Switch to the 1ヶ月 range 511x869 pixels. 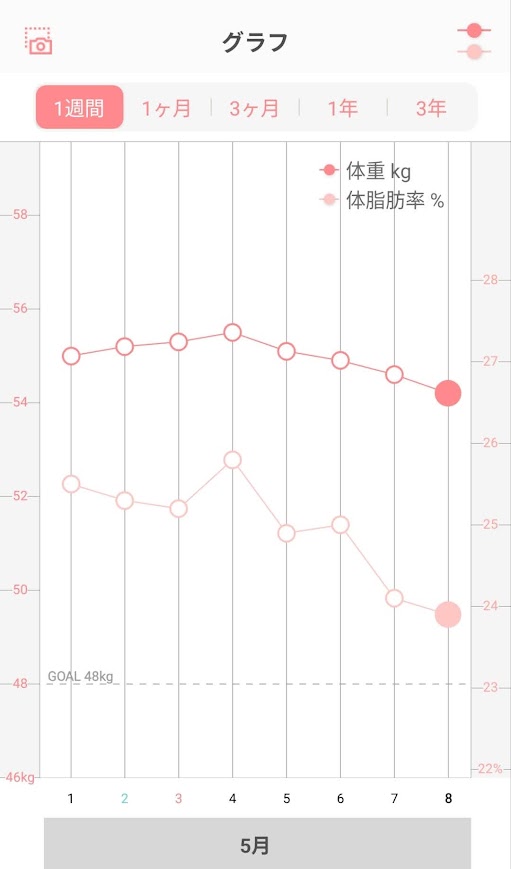click(x=166, y=108)
